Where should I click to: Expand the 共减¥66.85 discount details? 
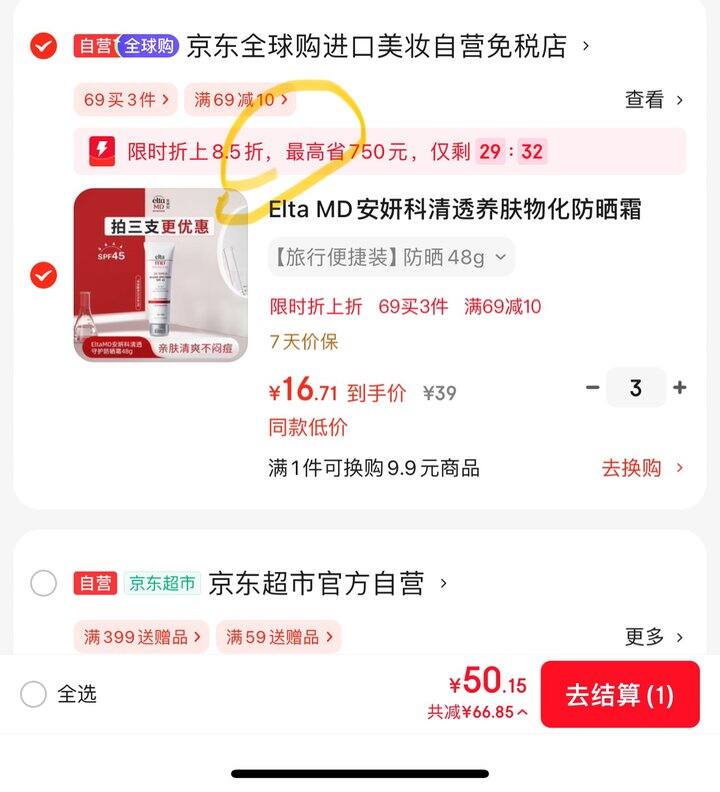coord(478,712)
